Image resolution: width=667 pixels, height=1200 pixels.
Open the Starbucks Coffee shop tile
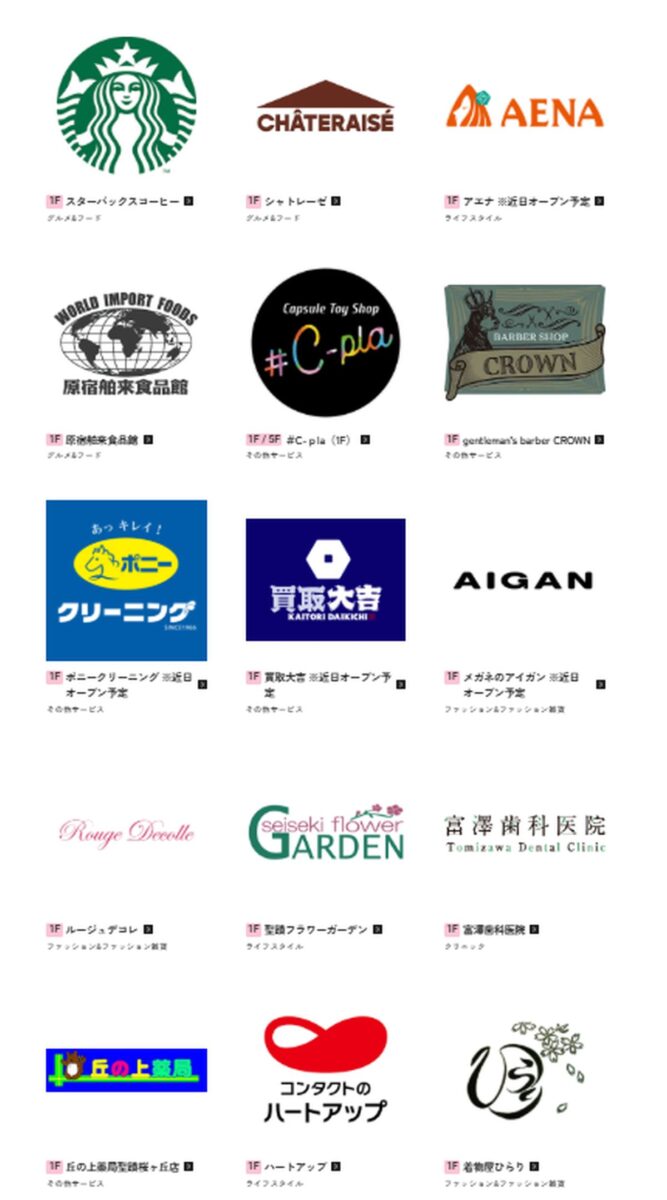(x=126, y=106)
